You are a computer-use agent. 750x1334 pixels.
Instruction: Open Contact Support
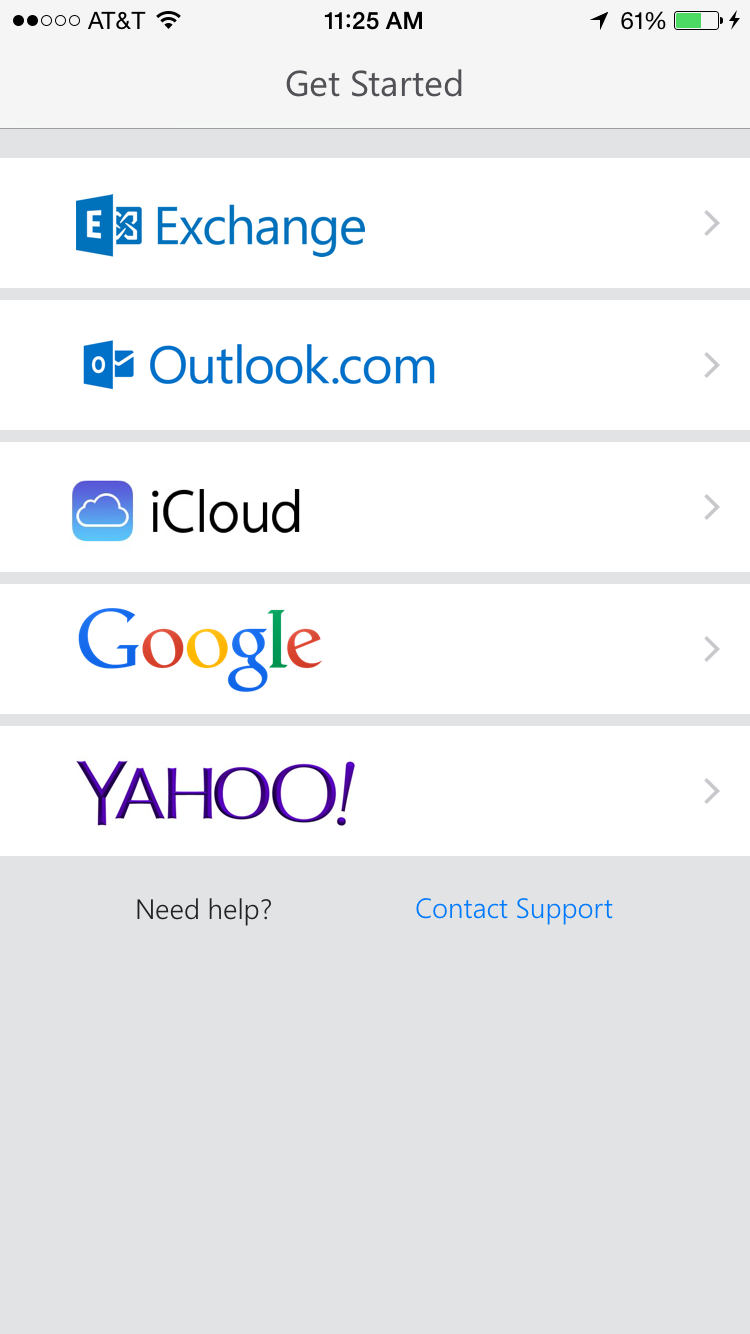(x=513, y=908)
